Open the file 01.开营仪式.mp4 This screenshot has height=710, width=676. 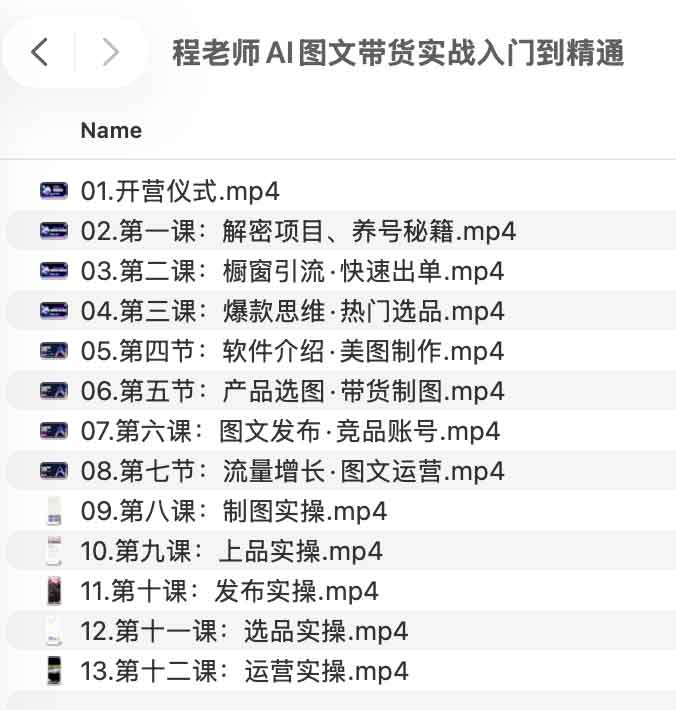coord(180,191)
